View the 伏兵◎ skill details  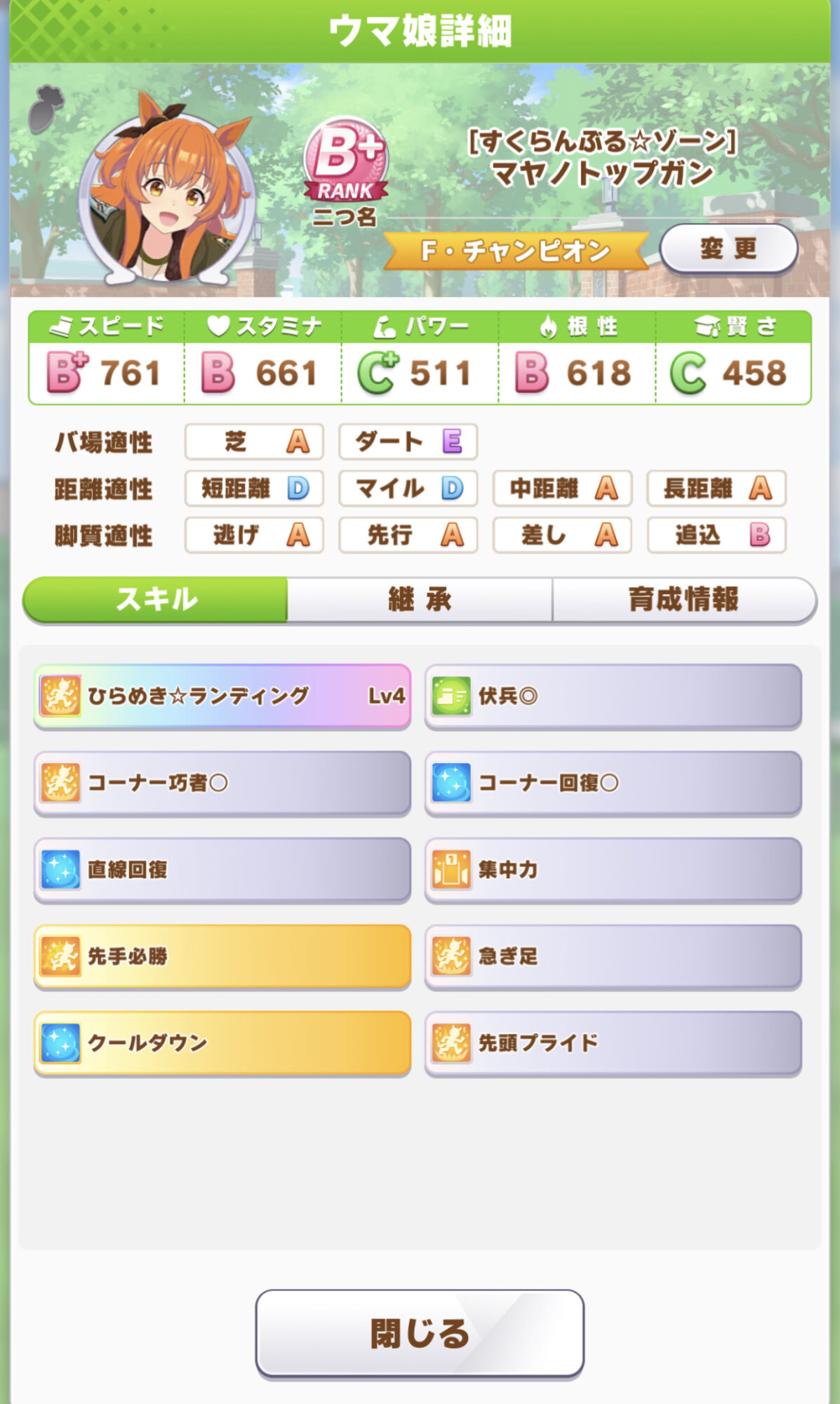tap(613, 696)
